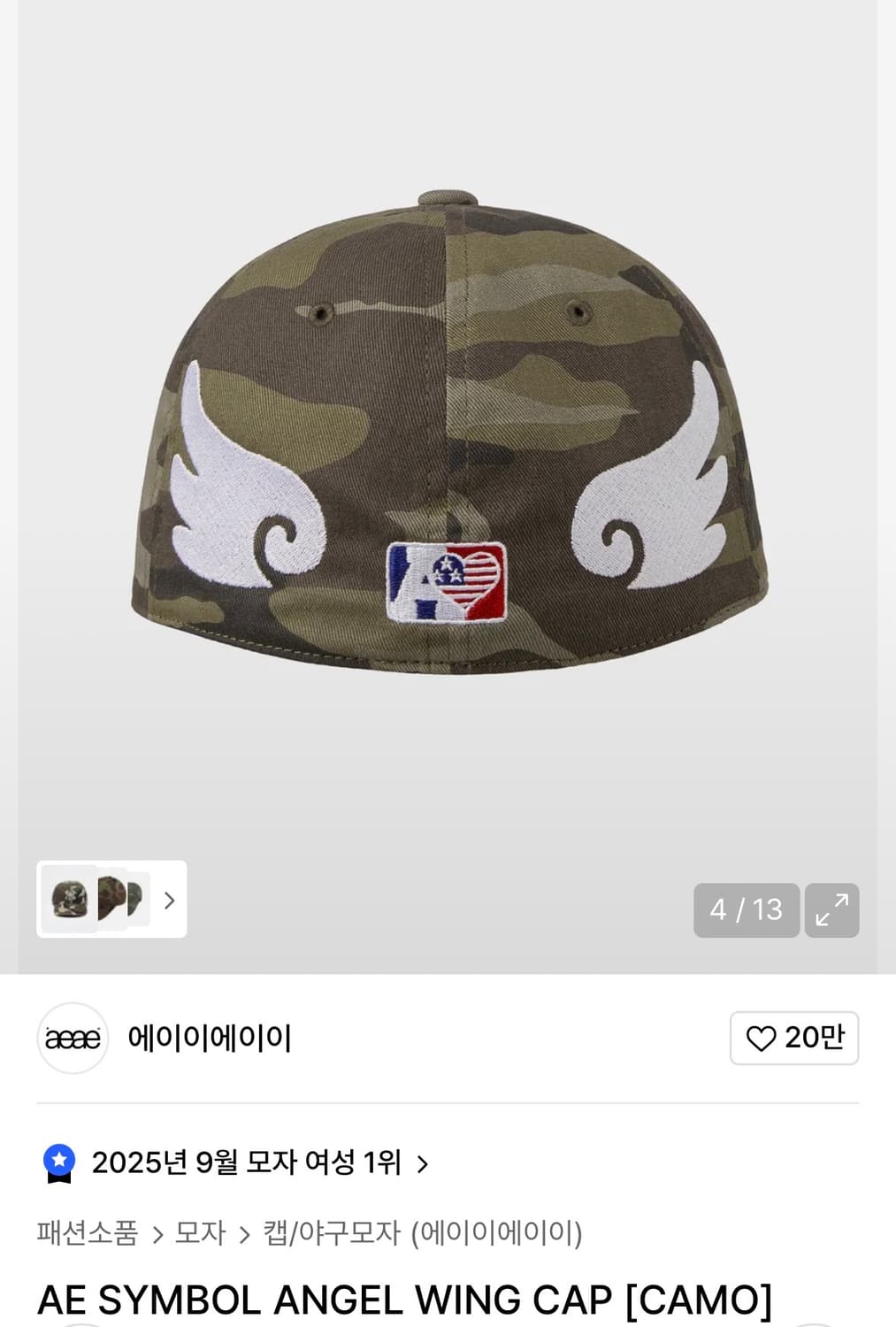Expand the 2025년 9월 ranking details chevron

coord(421,1164)
